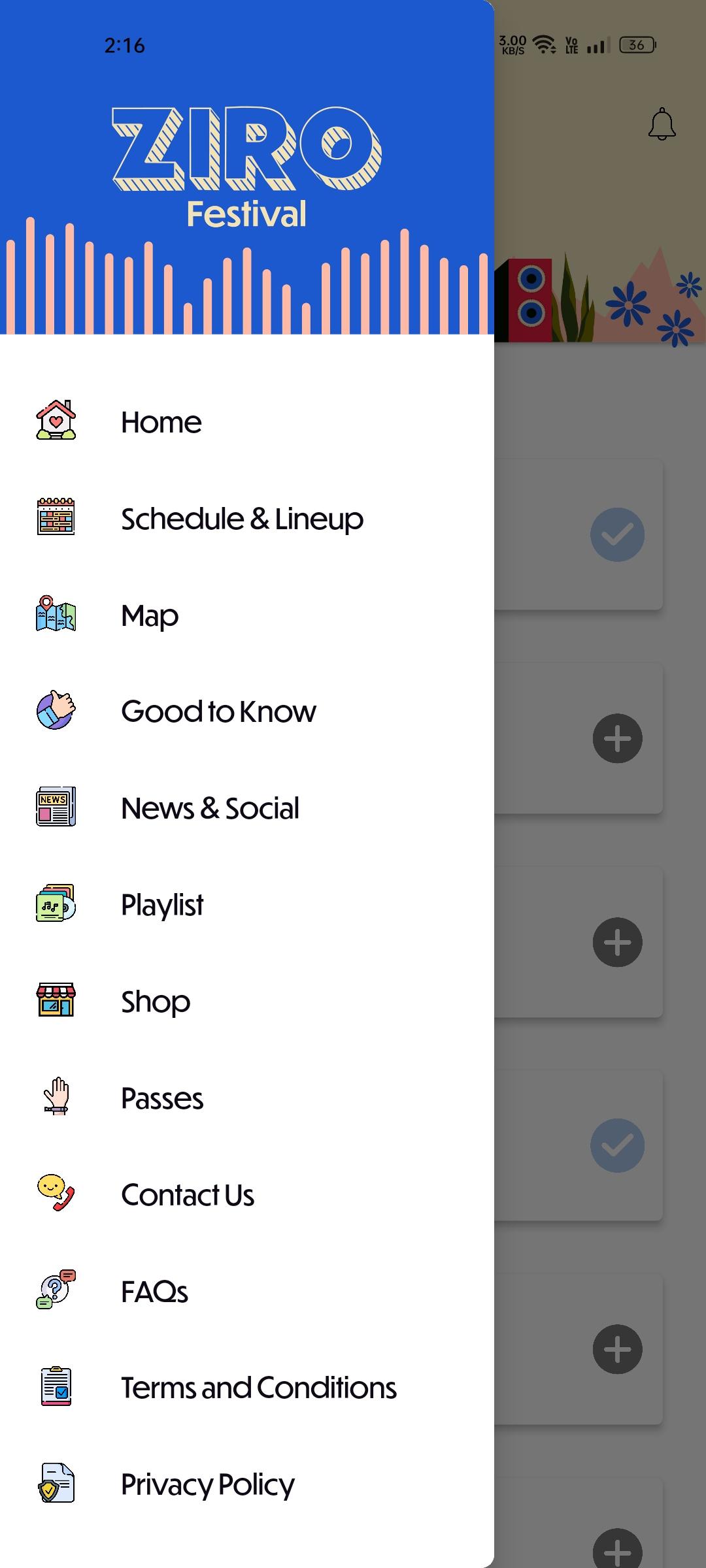The height and width of the screenshot is (1568, 706).
Task: Go to Home from the drawer
Action: tap(247, 421)
